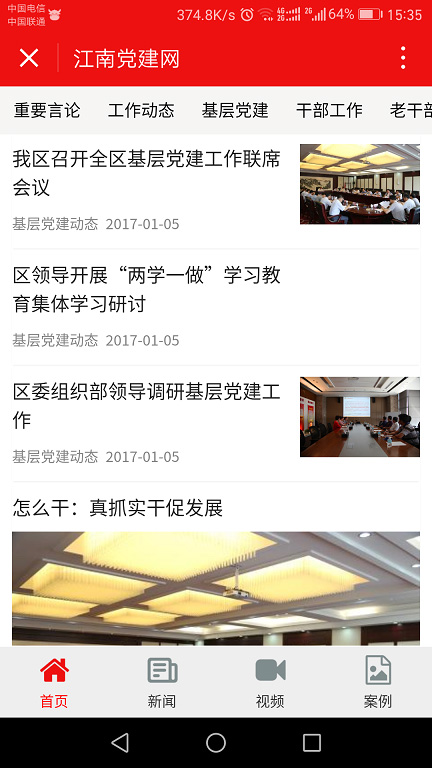Viewport: 432px width, 768px height.
Task: Switch to the 工作动态 category
Action: click(141, 110)
